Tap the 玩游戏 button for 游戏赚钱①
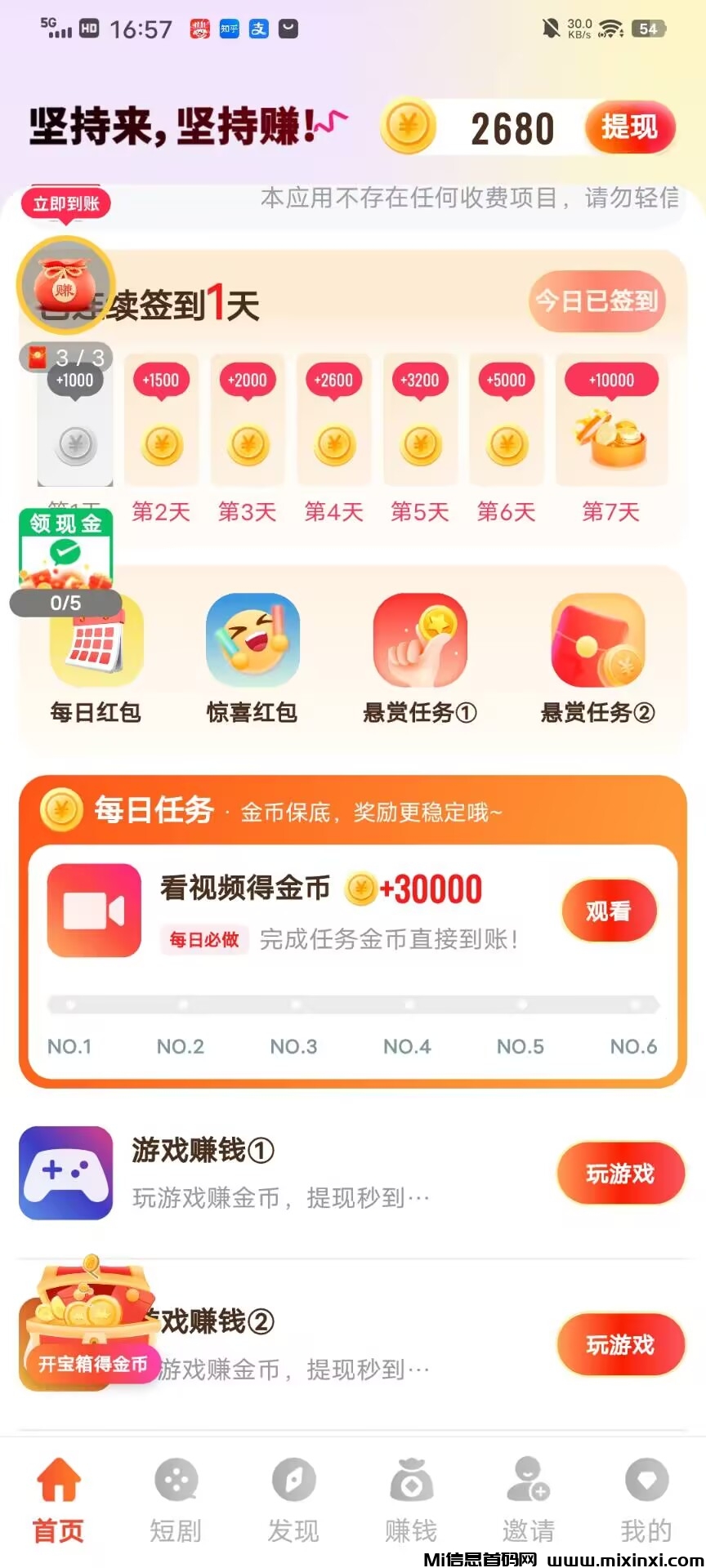The width and height of the screenshot is (706, 1568). [x=620, y=1174]
